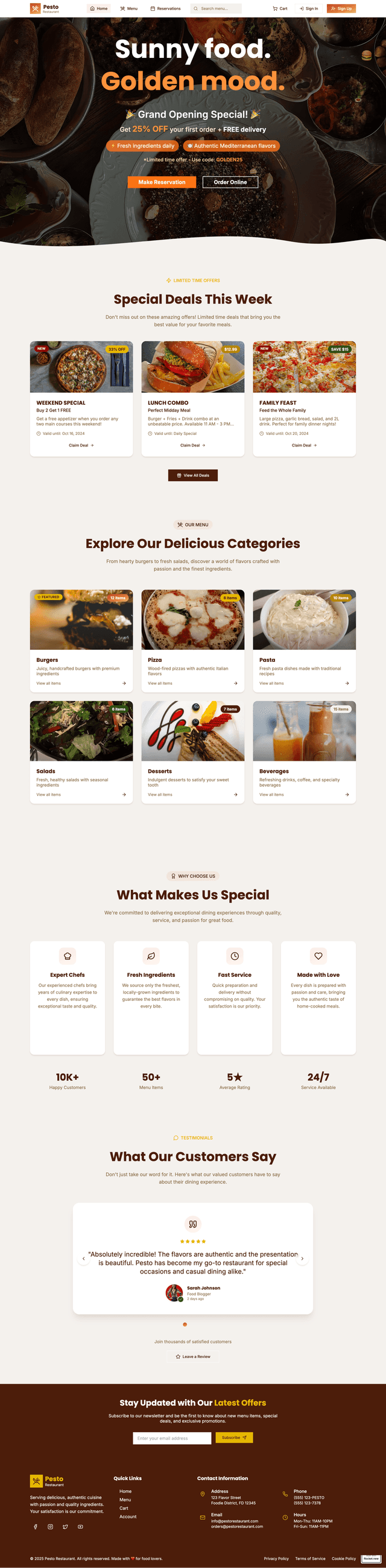Enter email in the newsletter field

pyautogui.click(x=172, y=1438)
